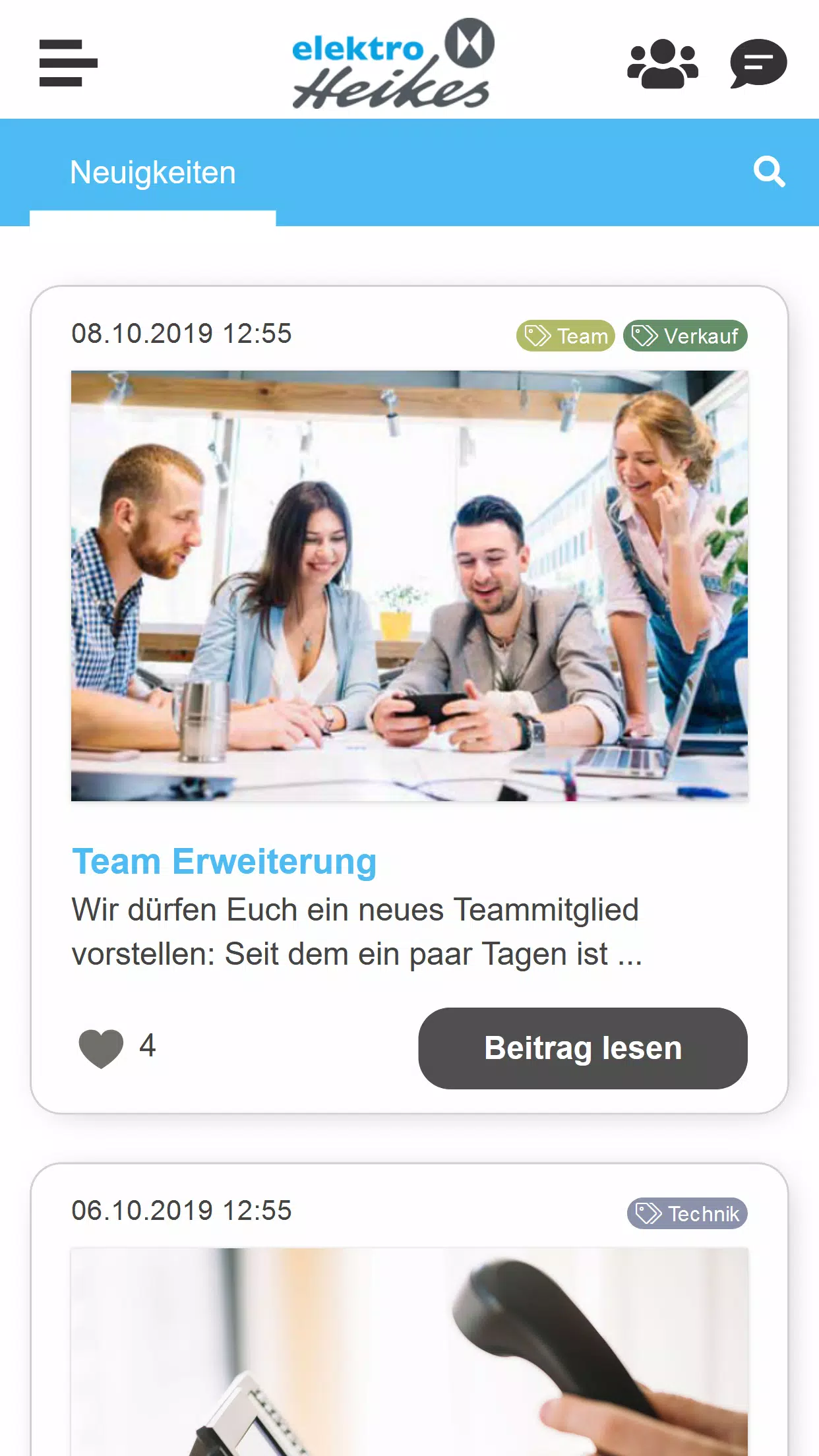Screen dimensions: 819x1456
Task: Filter by the Team tag
Action: click(x=566, y=336)
